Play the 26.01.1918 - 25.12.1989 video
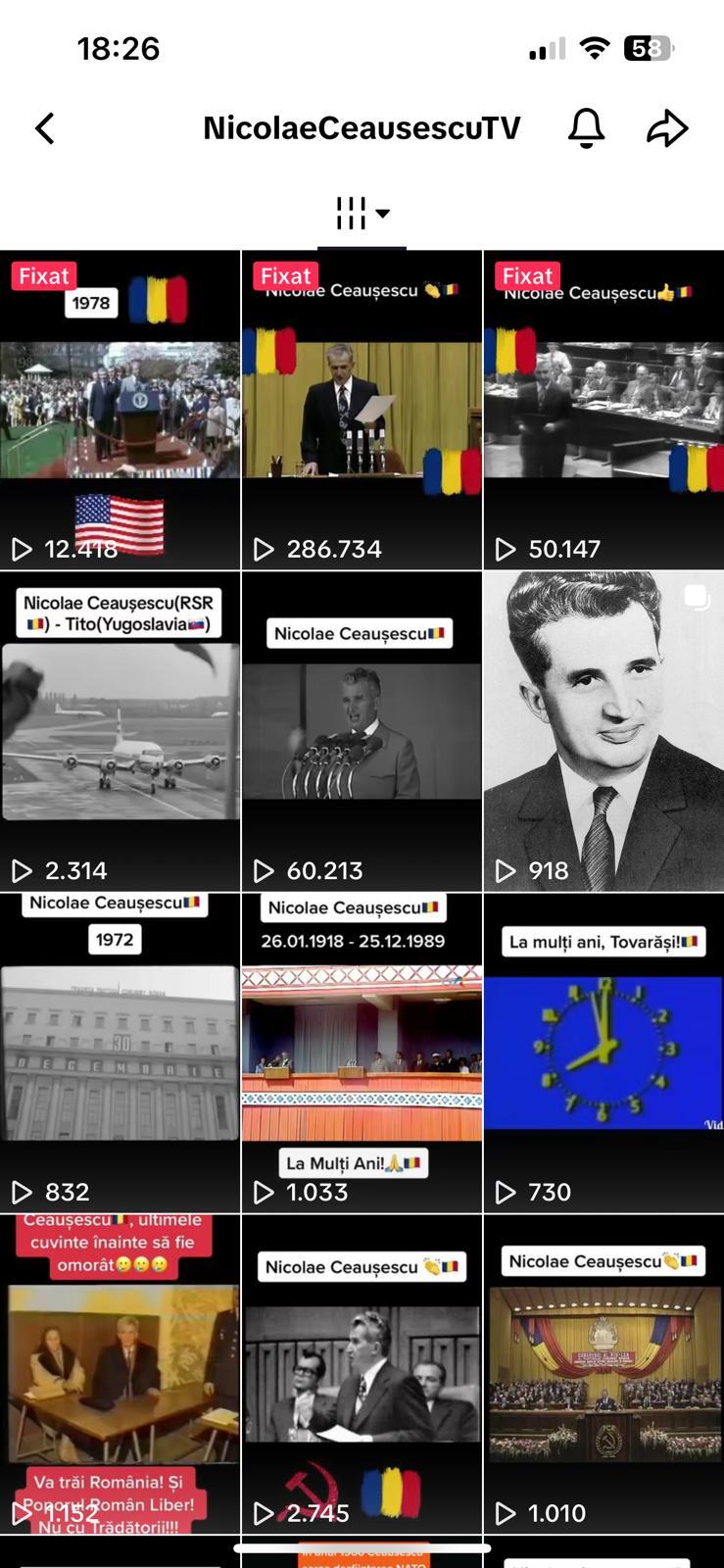Image resolution: width=724 pixels, height=1568 pixels. coord(362,1053)
